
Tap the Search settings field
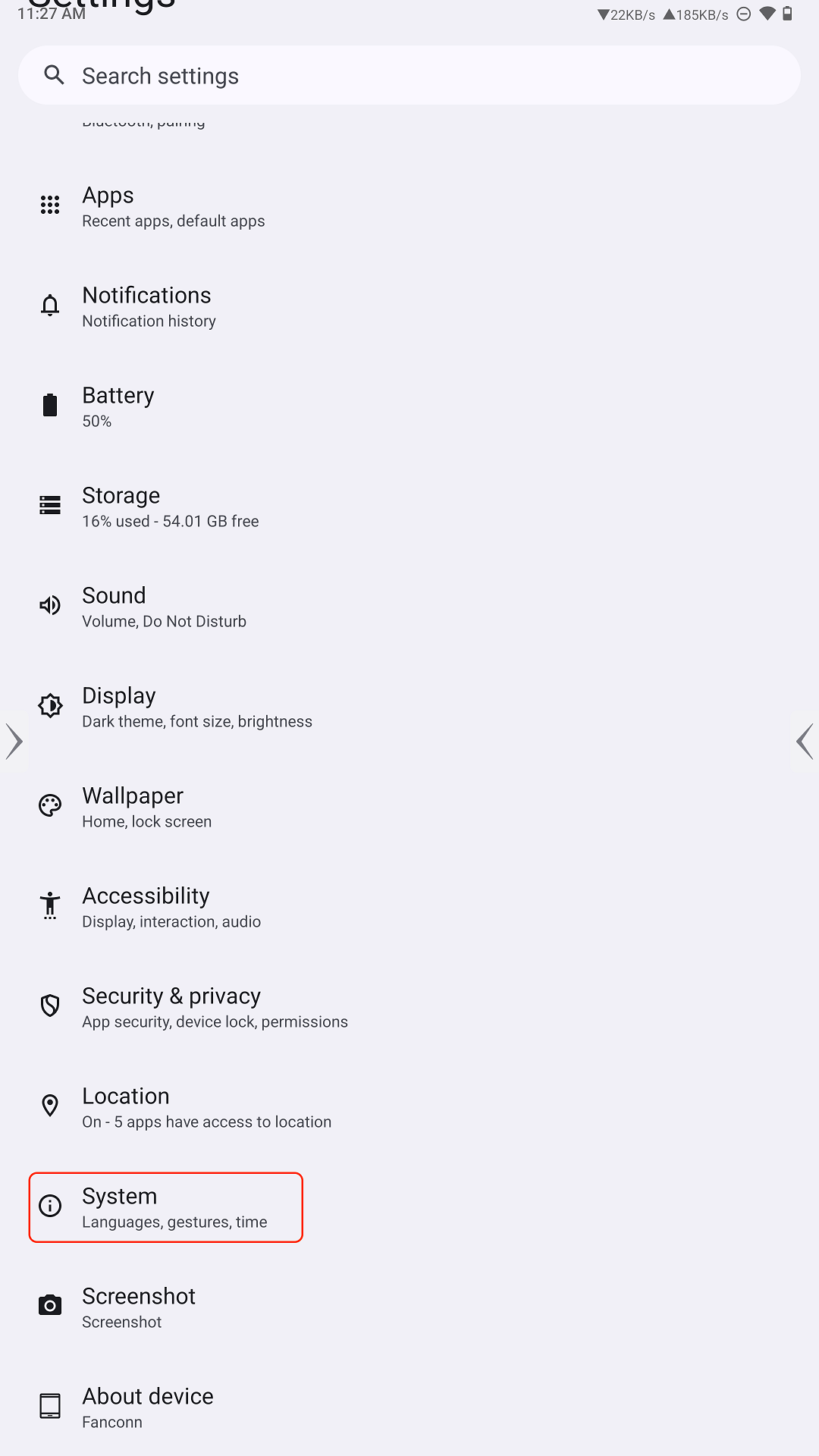tap(409, 76)
